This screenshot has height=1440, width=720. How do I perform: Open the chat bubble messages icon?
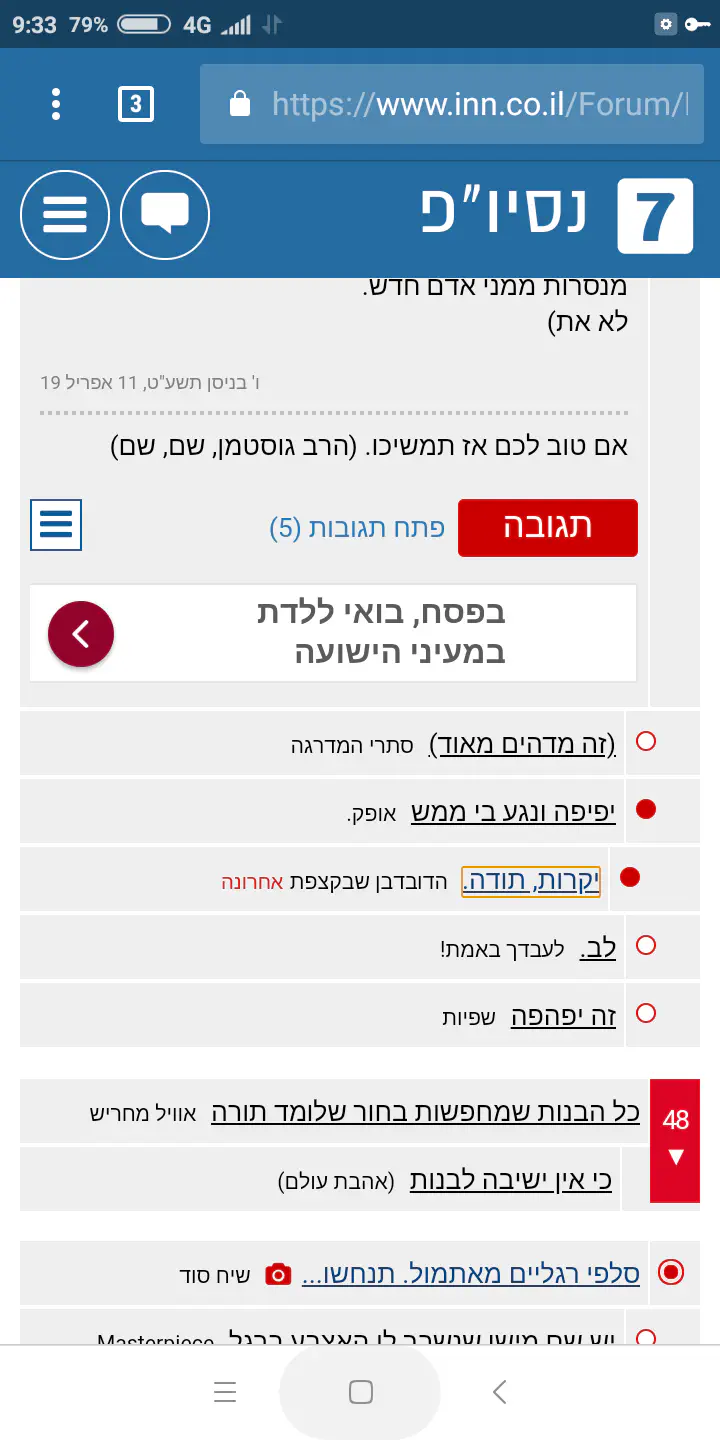click(165, 215)
